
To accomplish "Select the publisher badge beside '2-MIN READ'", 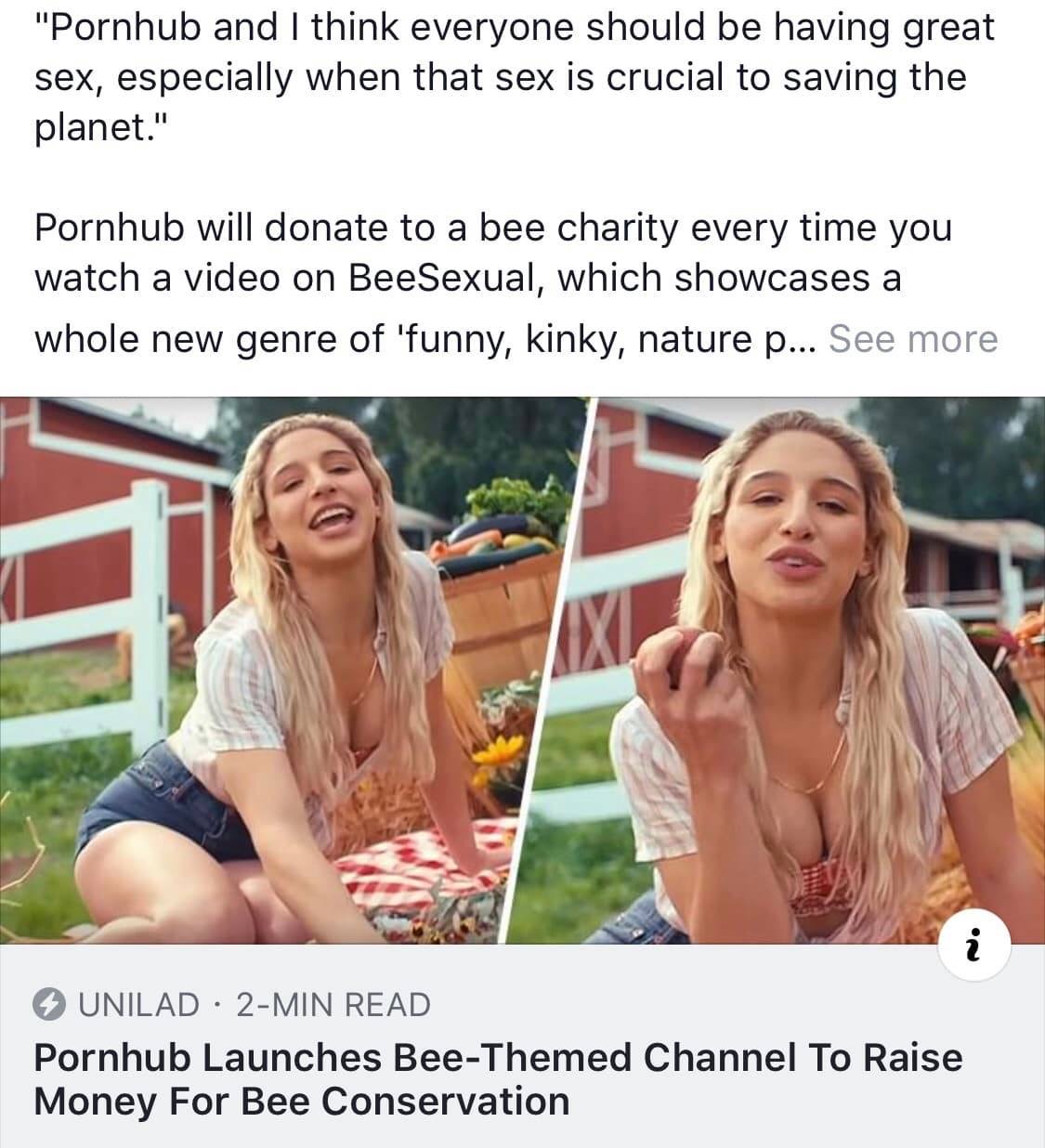I will point(51,1004).
